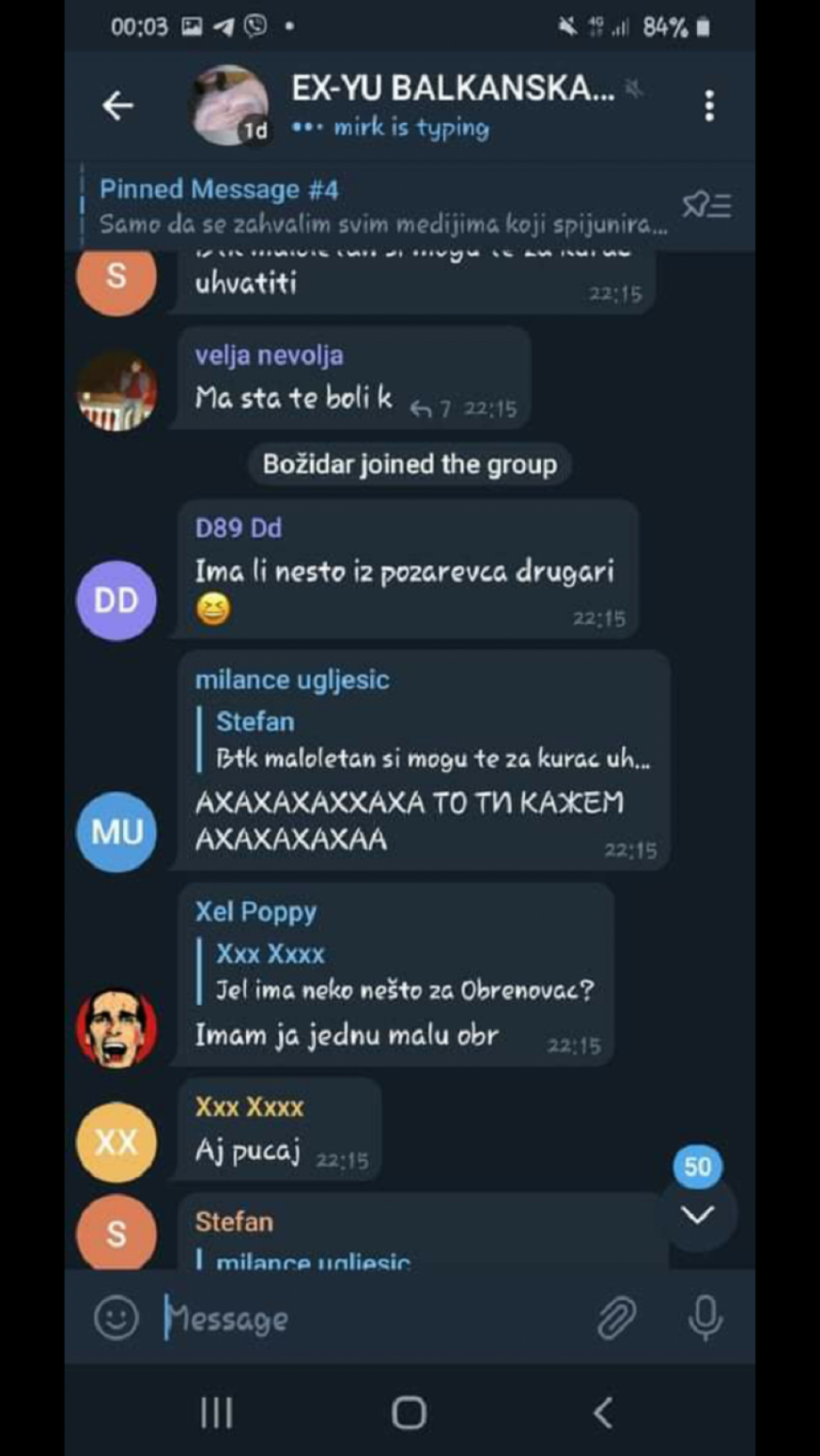Open the chat overflow menu
820x1456 pixels.
[709, 106]
